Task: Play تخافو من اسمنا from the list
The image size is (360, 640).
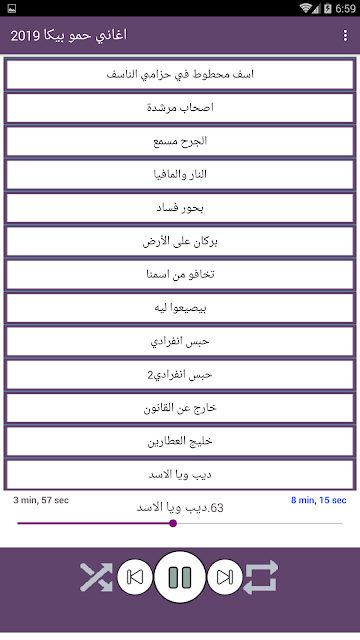Action: (180, 274)
